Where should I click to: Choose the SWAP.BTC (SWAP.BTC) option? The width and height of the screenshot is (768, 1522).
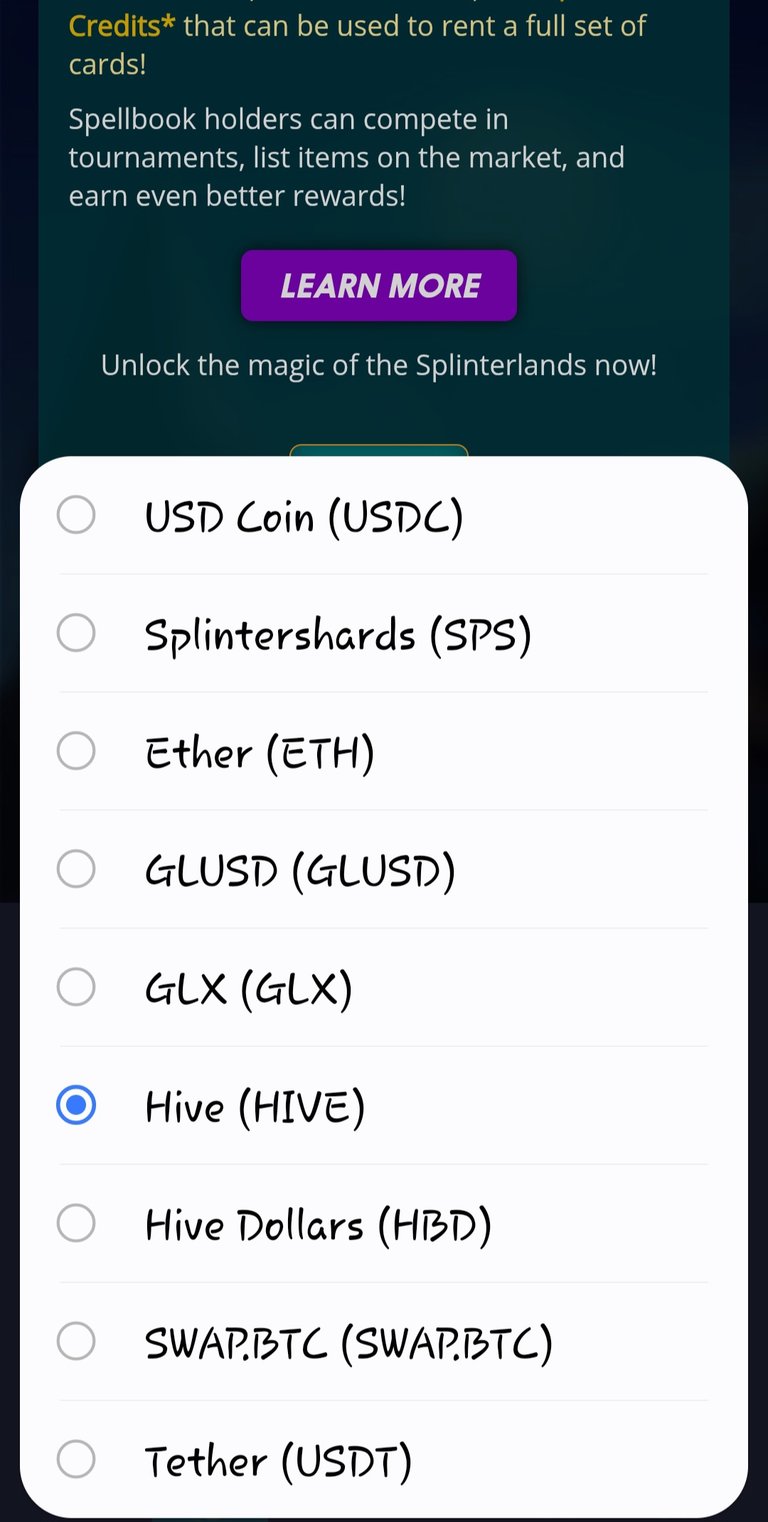pos(384,1341)
